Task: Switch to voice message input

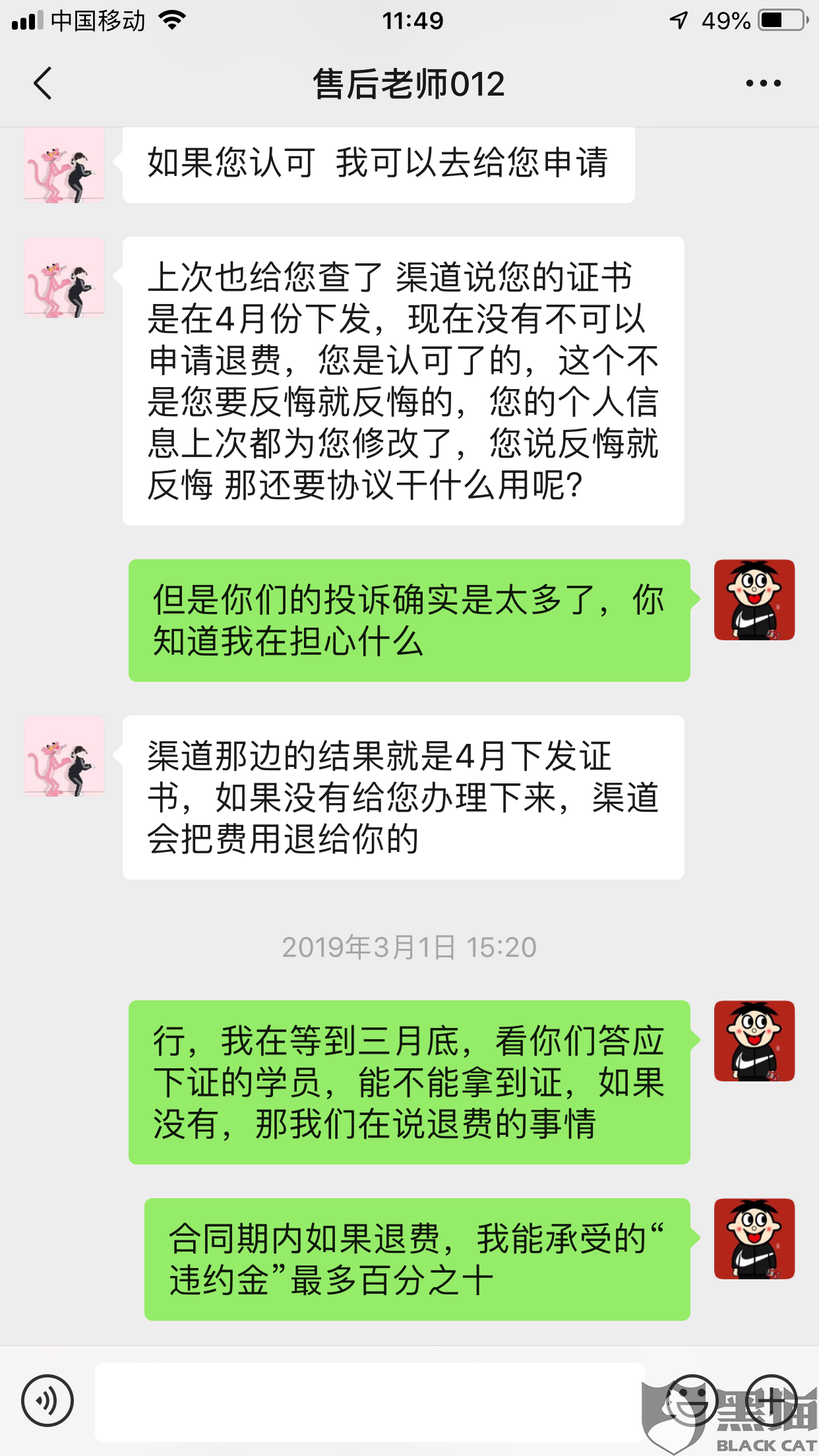Action: point(47,1401)
